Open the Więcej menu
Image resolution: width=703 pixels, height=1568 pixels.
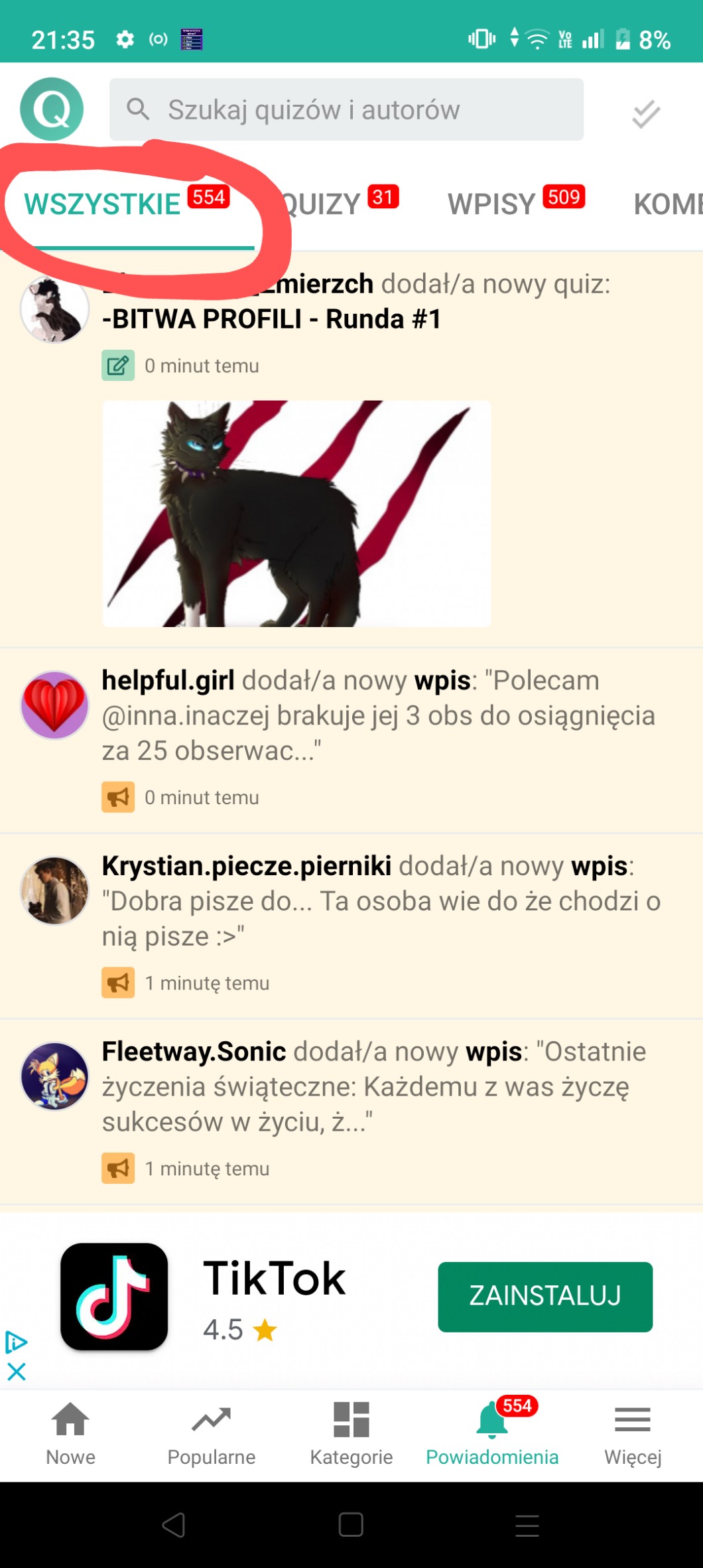tap(632, 1432)
